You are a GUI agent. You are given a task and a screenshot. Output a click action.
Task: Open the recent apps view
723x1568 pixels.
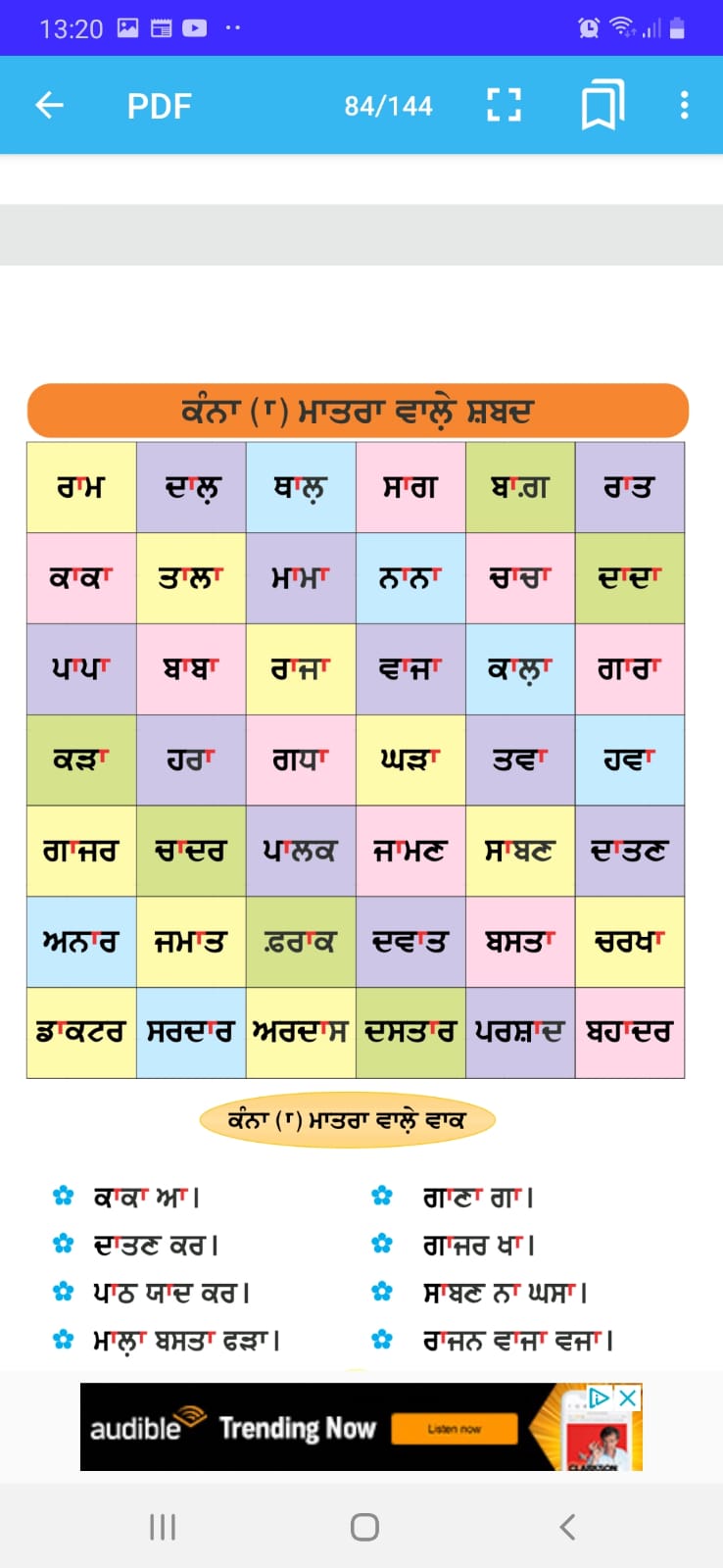[163, 1527]
